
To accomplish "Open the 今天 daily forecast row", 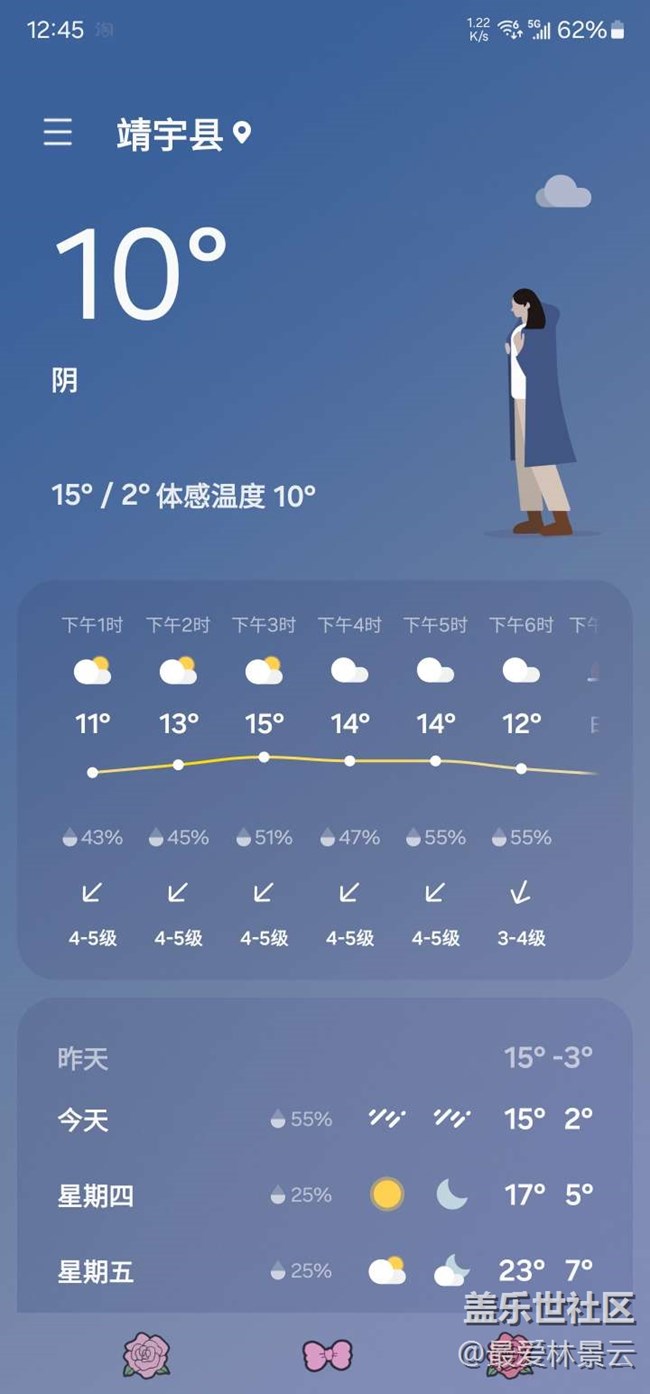I will coord(324,1119).
